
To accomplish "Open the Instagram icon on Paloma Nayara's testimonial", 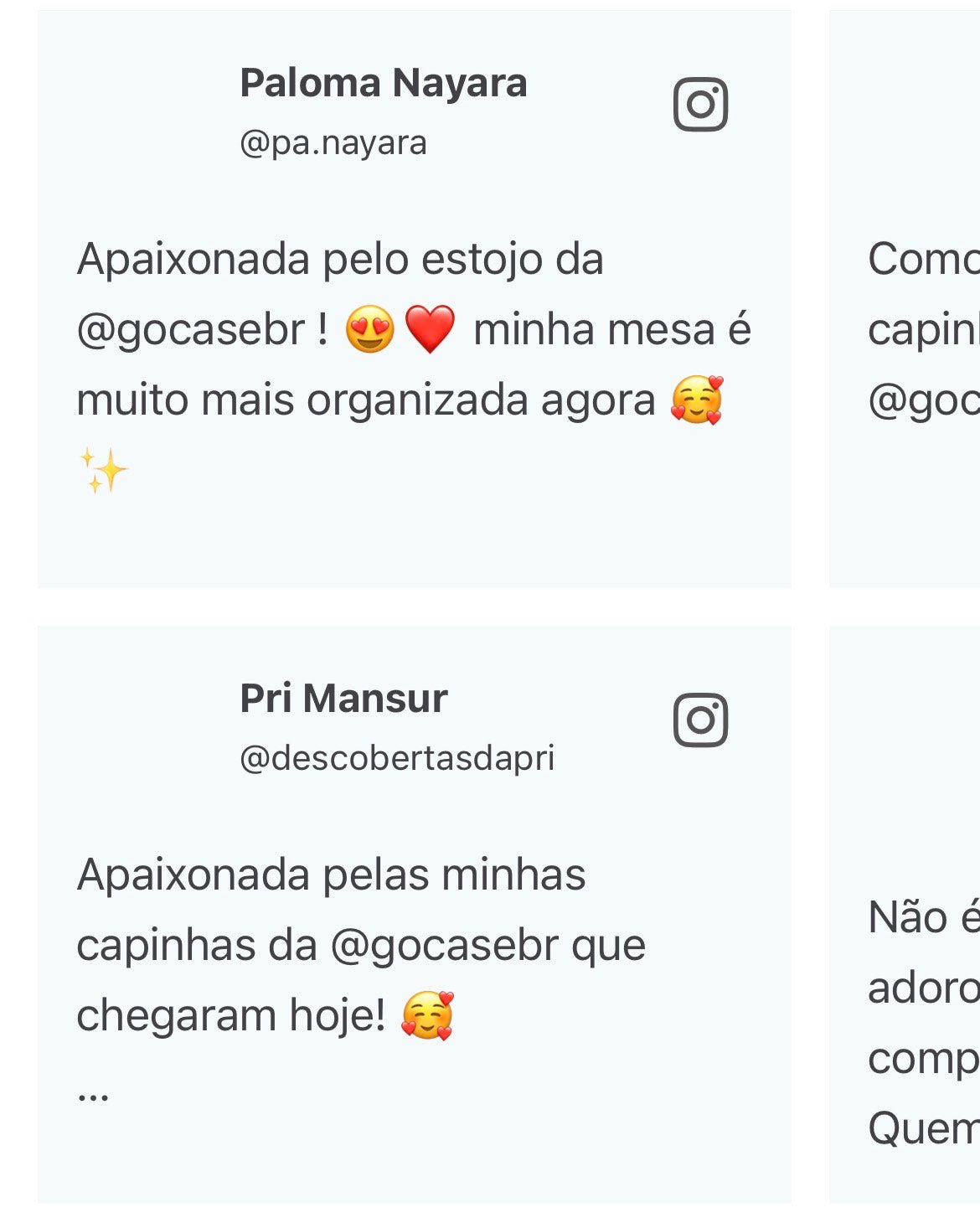I will tap(700, 105).
